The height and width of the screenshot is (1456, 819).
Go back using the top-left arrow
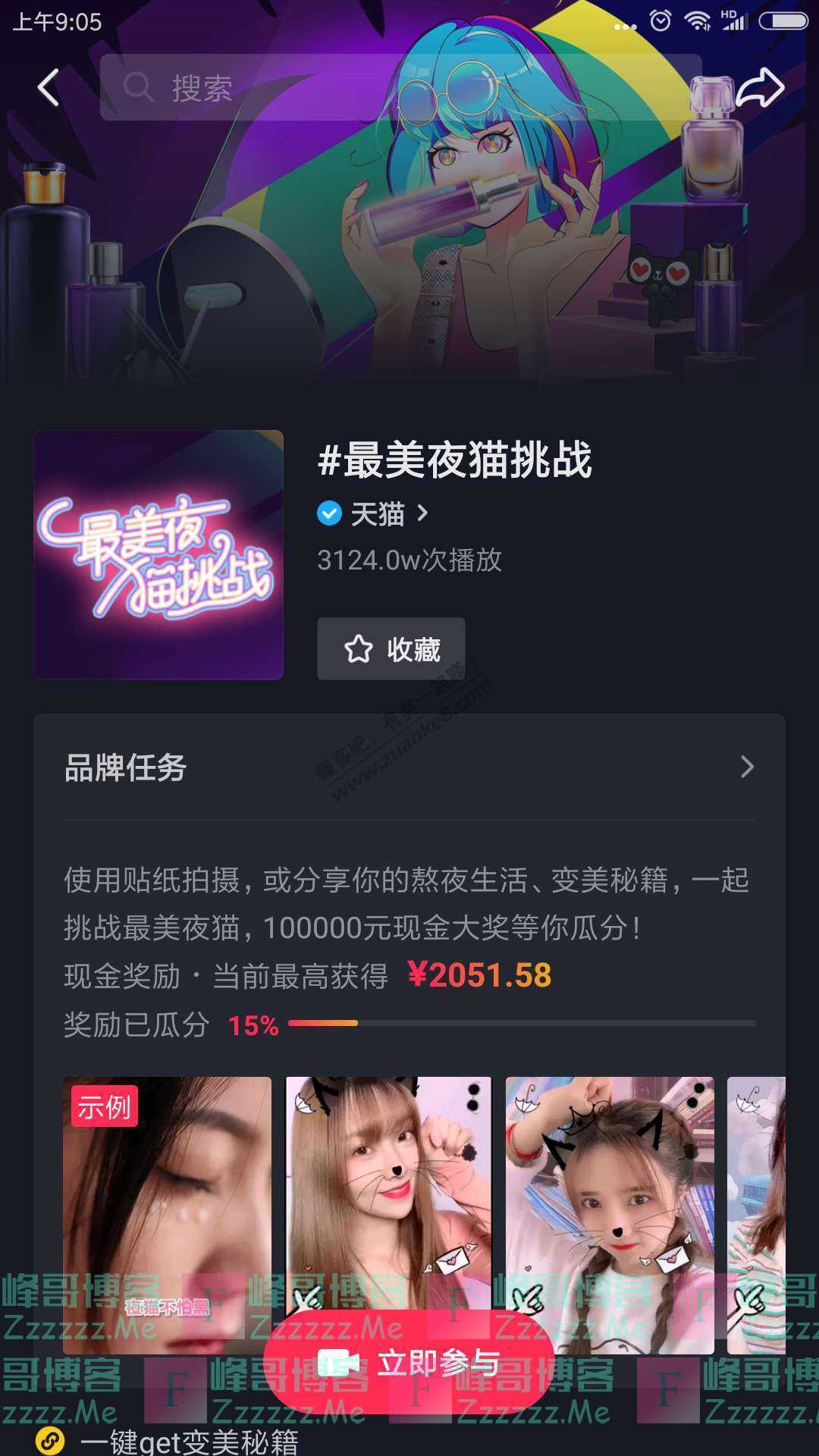[49, 87]
